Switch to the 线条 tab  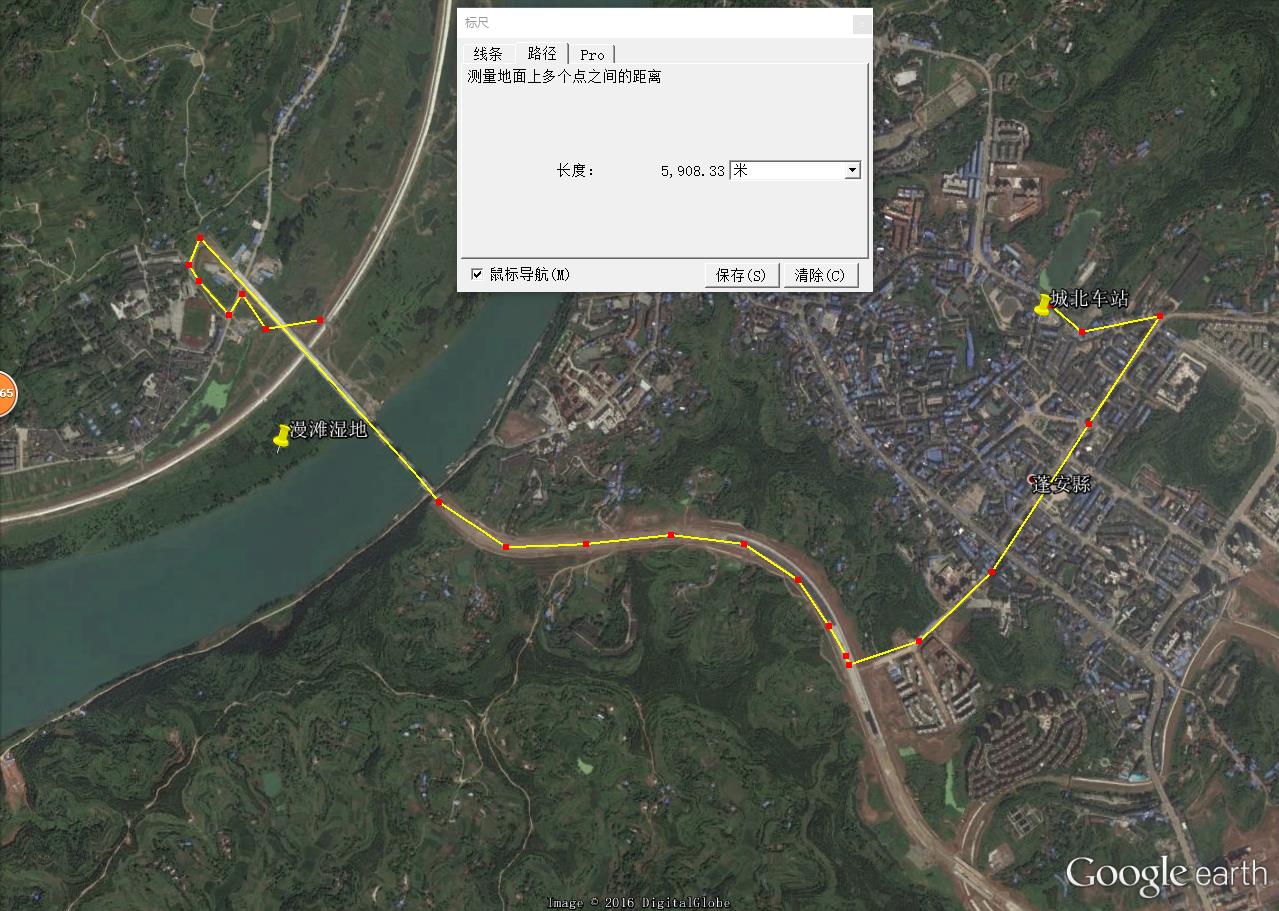(x=487, y=54)
